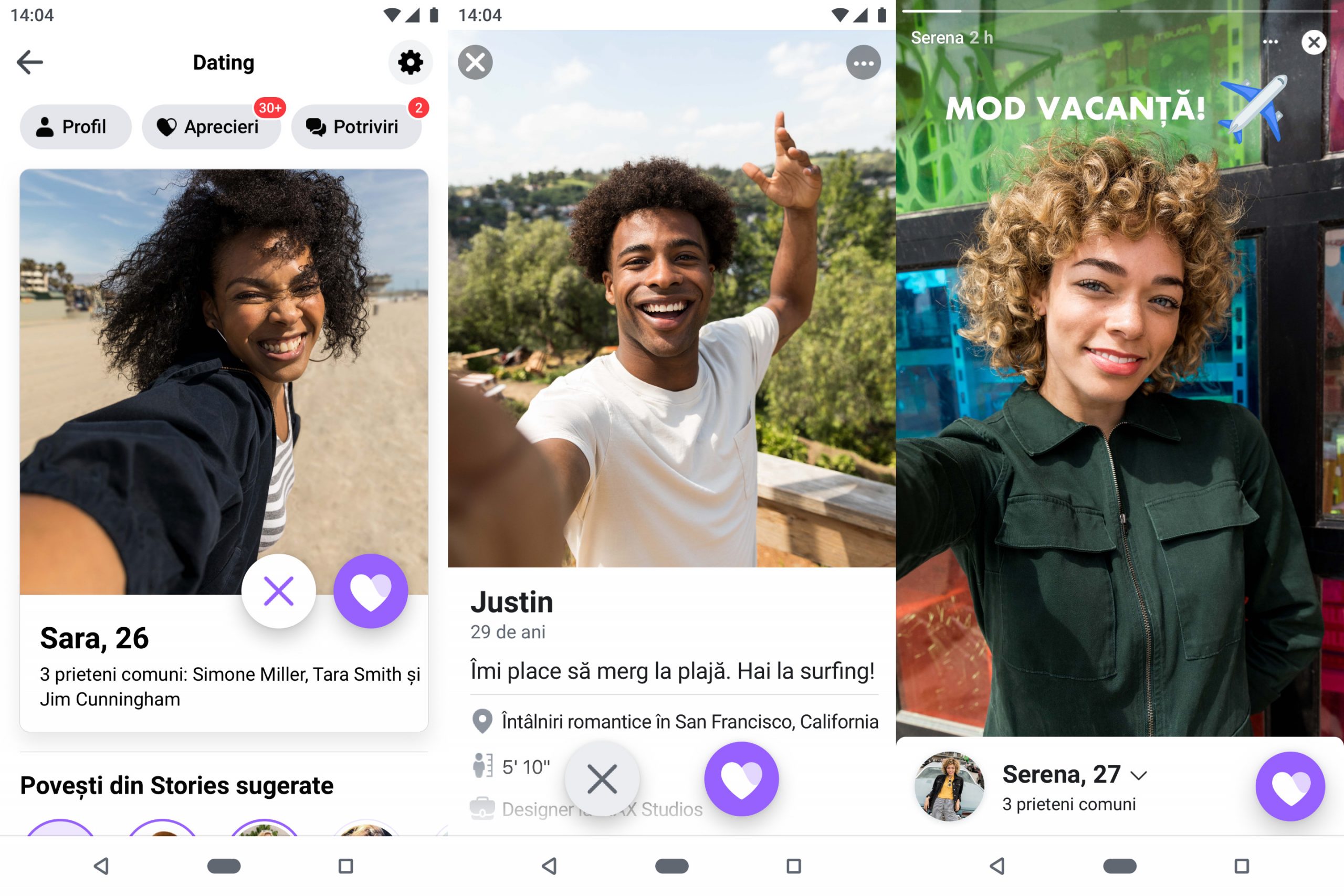This screenshot has width=1344, height=896.
Task: Open Dating settings gear
Action: pos(410,62)
